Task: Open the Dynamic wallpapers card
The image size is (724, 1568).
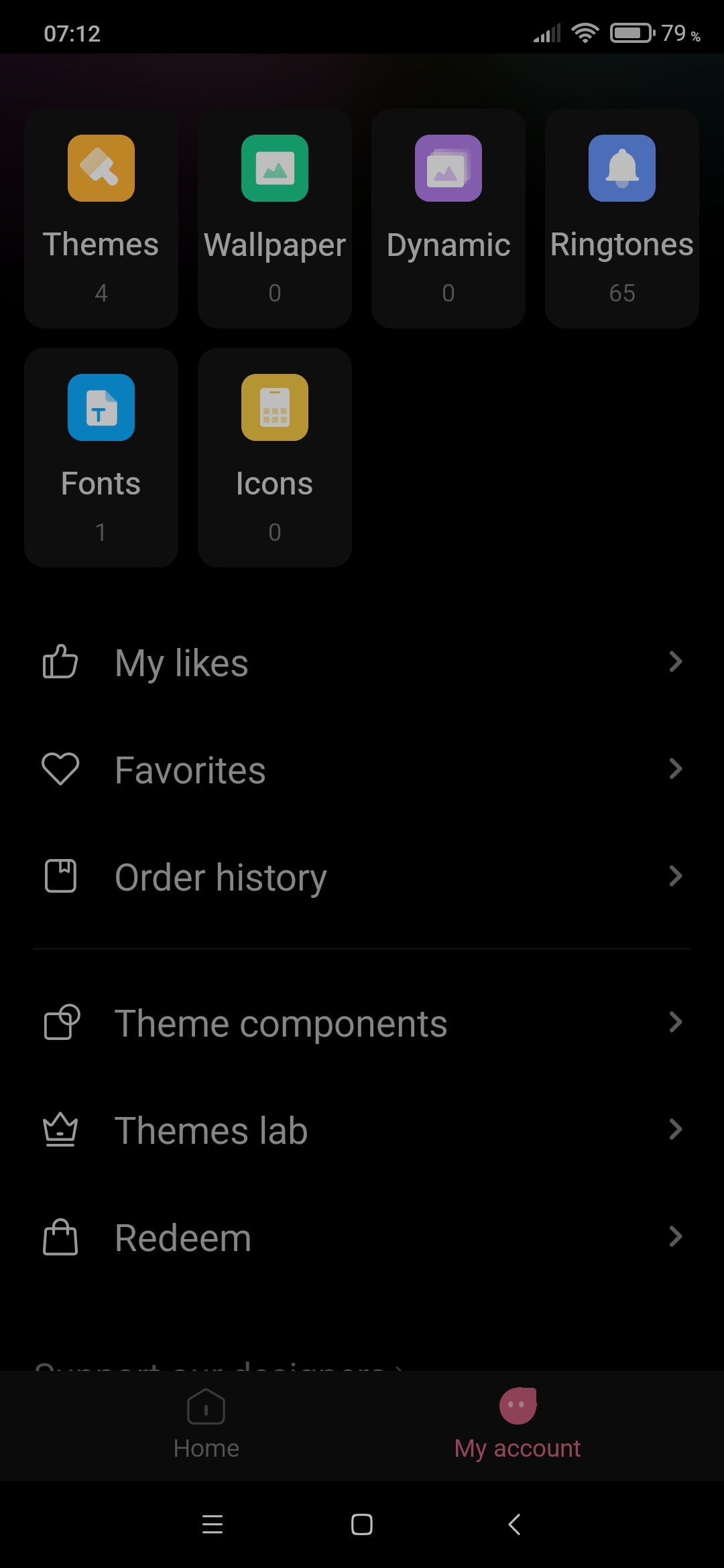Action: point(448,218)
